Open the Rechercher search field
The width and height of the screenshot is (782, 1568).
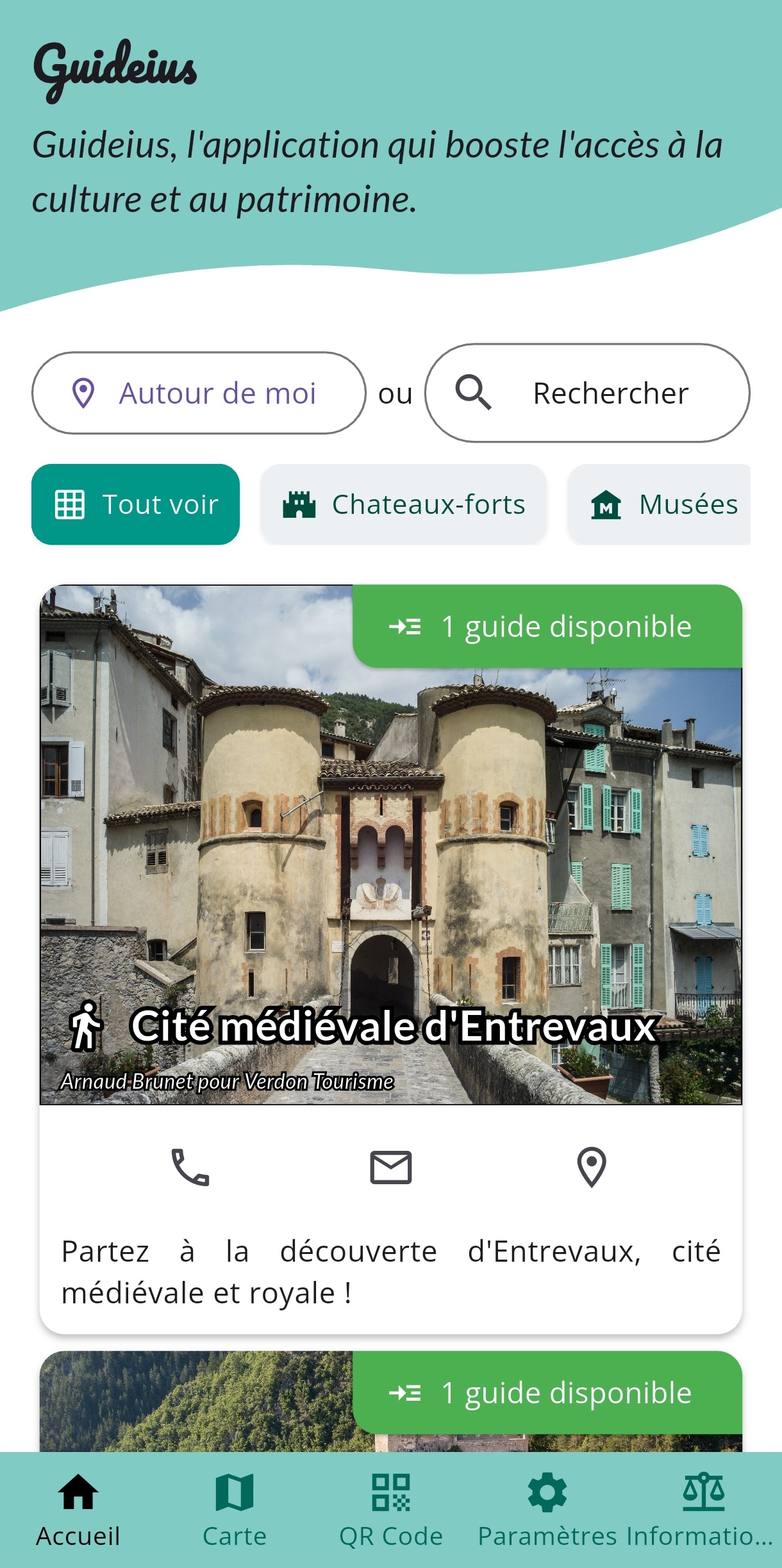point(587,393)
